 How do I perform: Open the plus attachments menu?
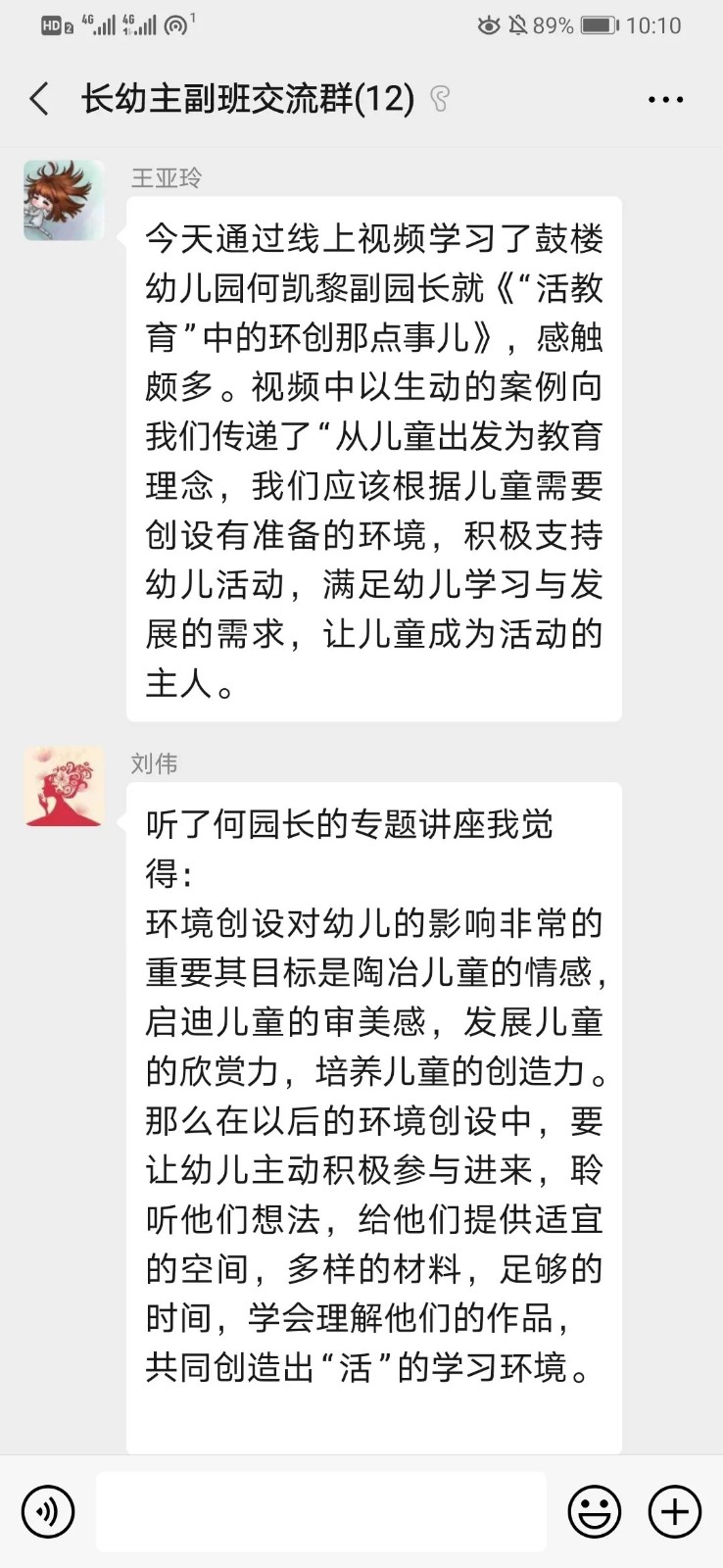point(675,1510)
